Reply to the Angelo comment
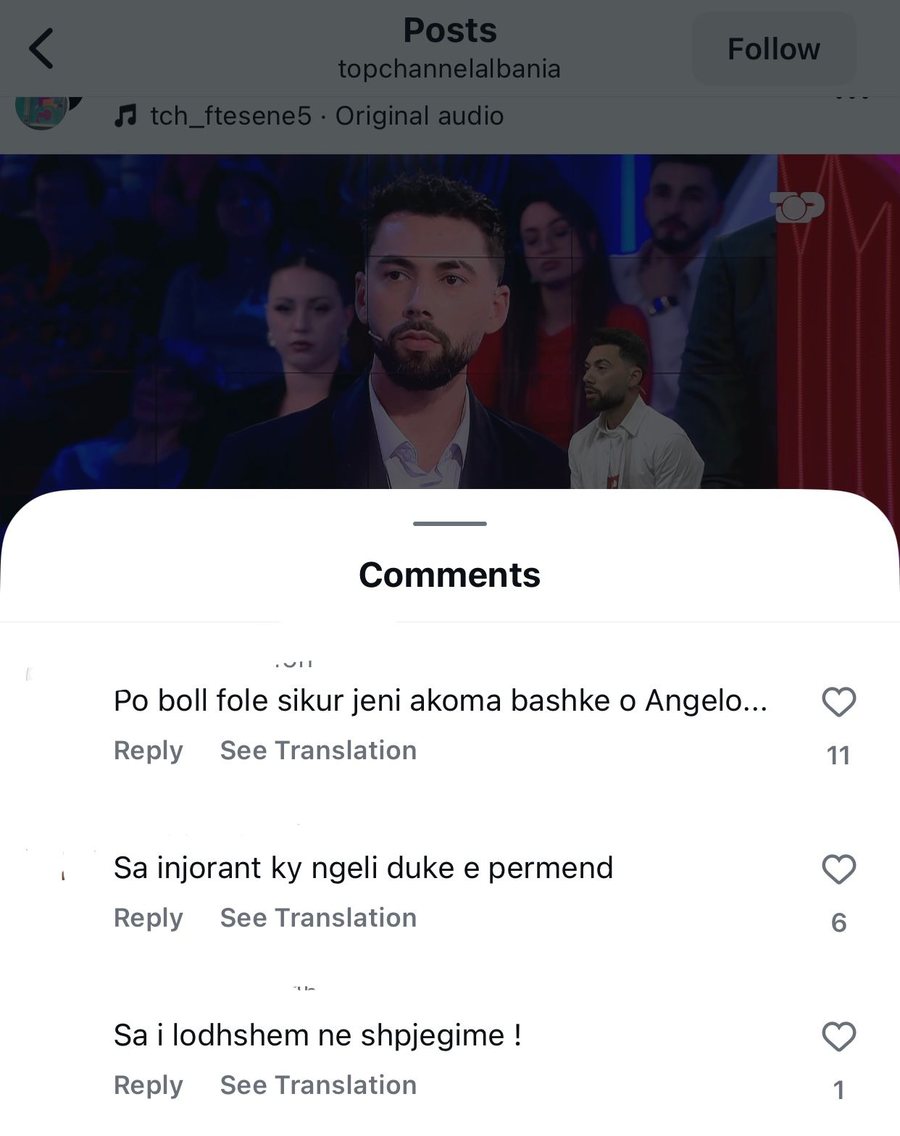The width and height of the screenshot is (900, 1136). coord(147,750)
